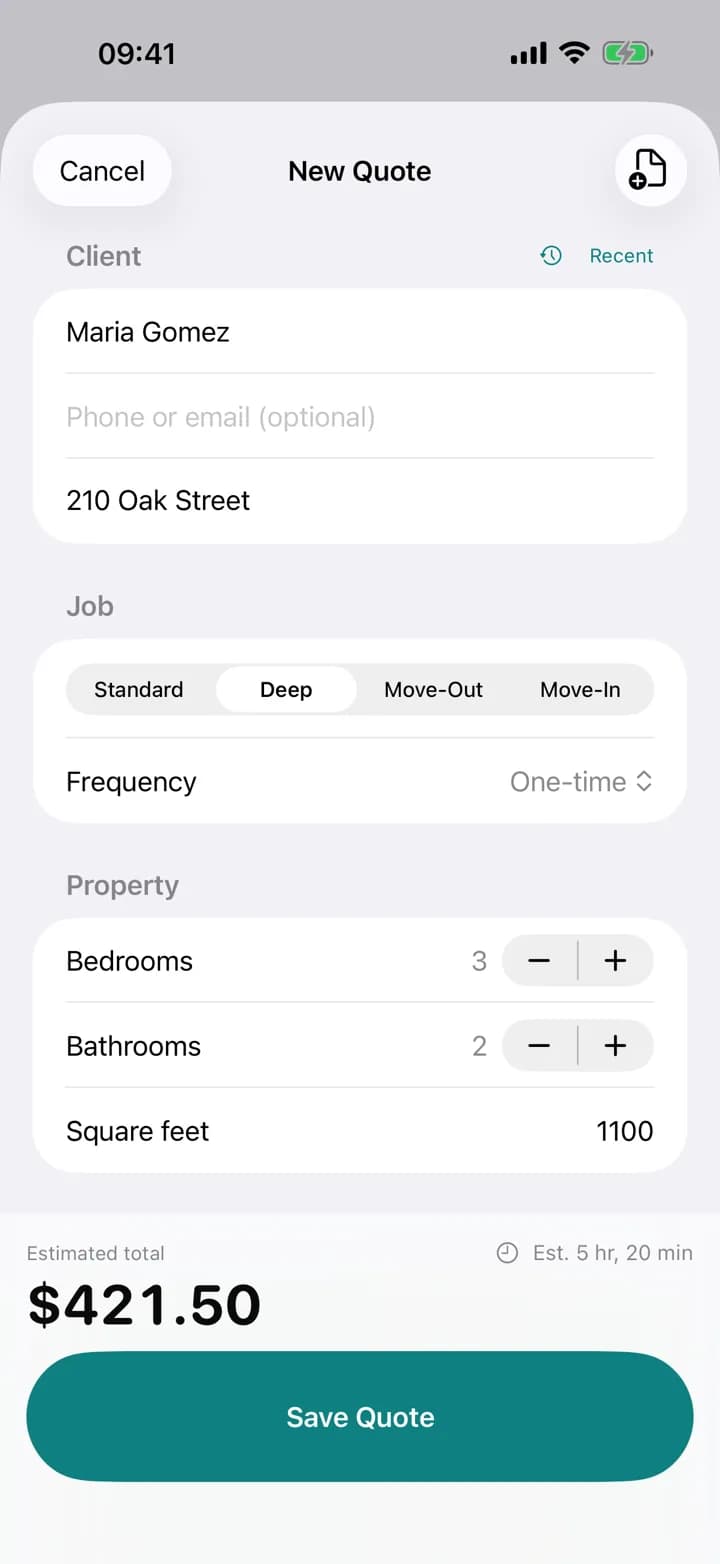Cancel the new quote
Image resolution: width=720 pixels, height=1564 pixels.
[102, 171]
